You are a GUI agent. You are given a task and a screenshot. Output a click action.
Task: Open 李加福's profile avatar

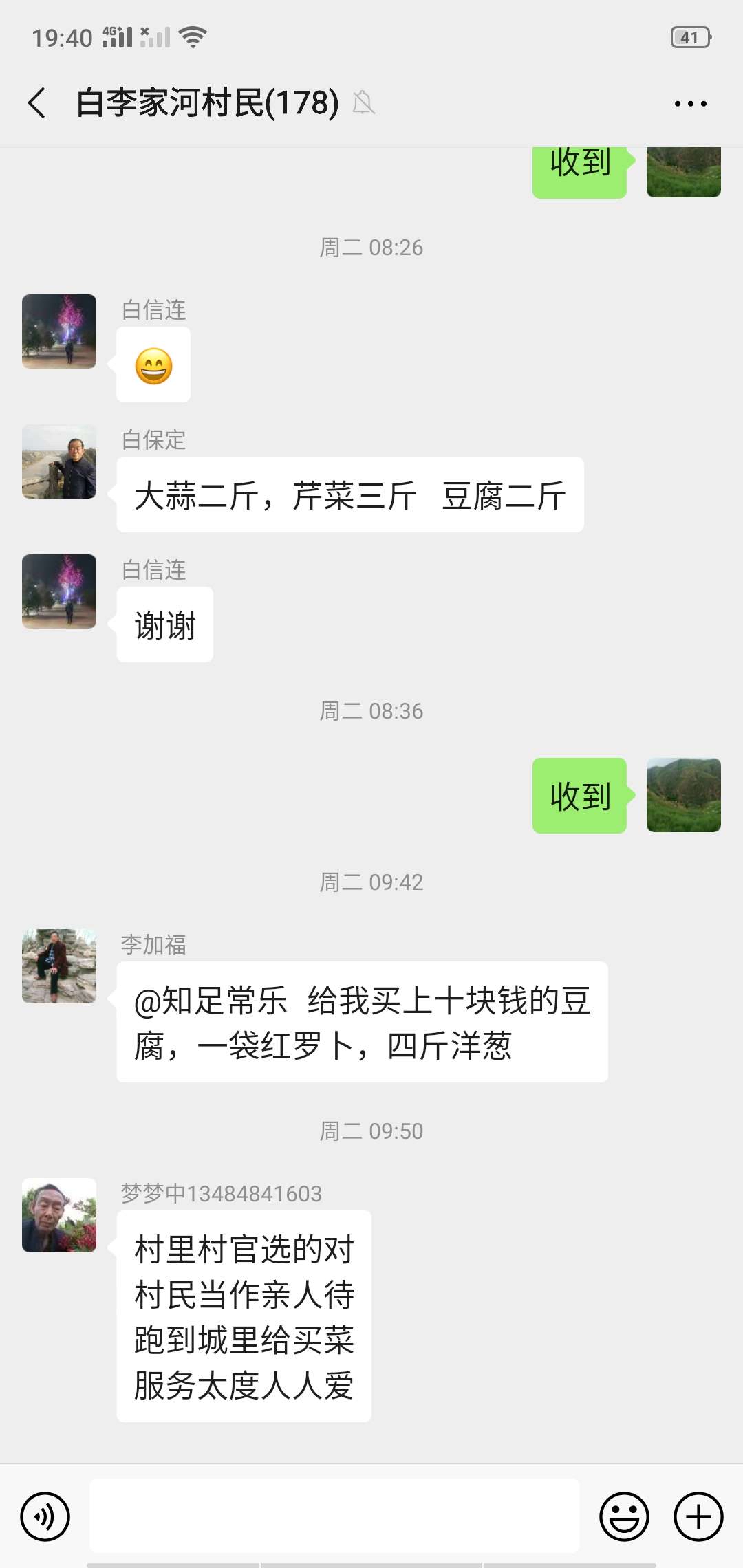tap(58, 966)
